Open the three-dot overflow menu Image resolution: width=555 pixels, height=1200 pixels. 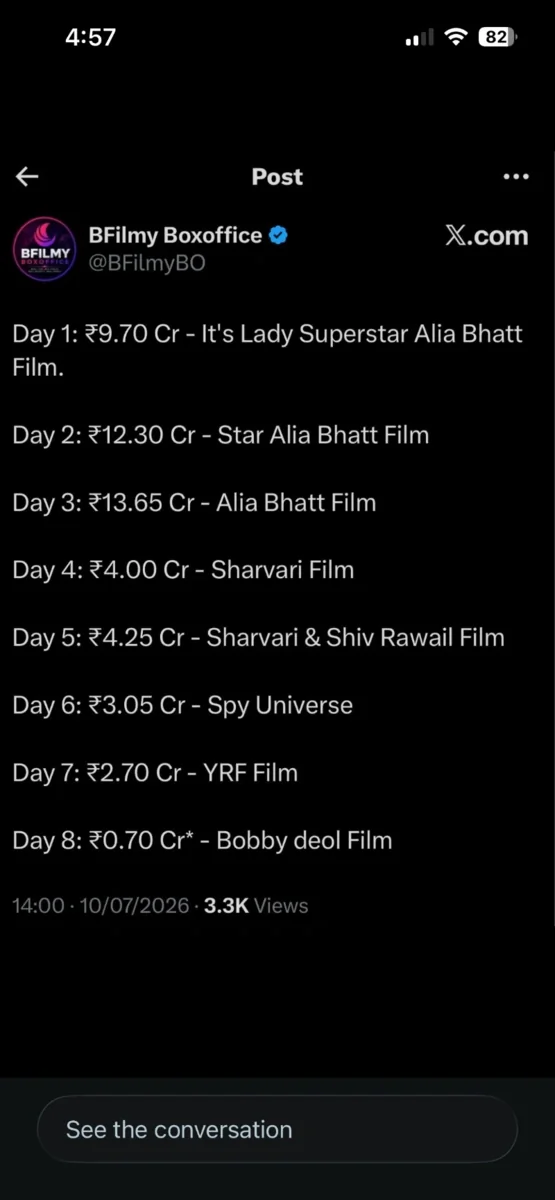click(516, 177)
